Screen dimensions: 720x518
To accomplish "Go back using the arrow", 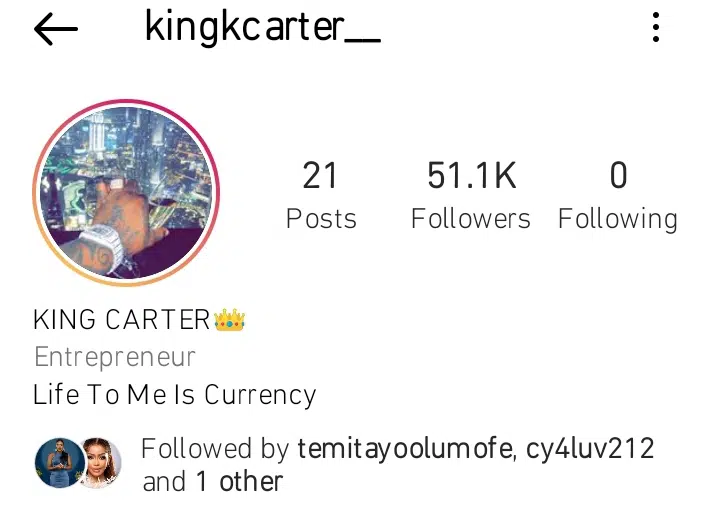I will (x=55, y=30).
